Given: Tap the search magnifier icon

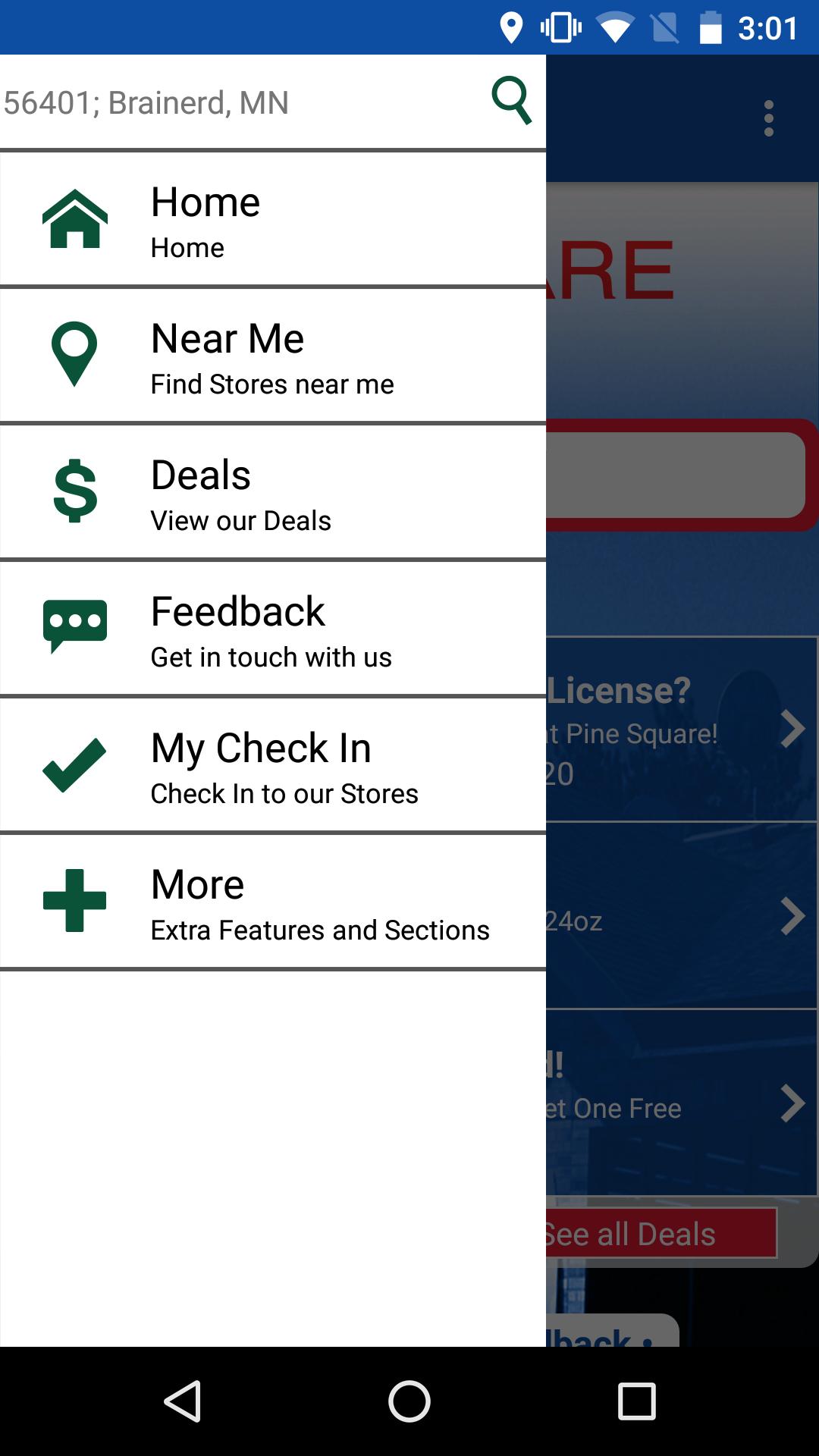Looking at the screenshot, I should tap(511, 101).
